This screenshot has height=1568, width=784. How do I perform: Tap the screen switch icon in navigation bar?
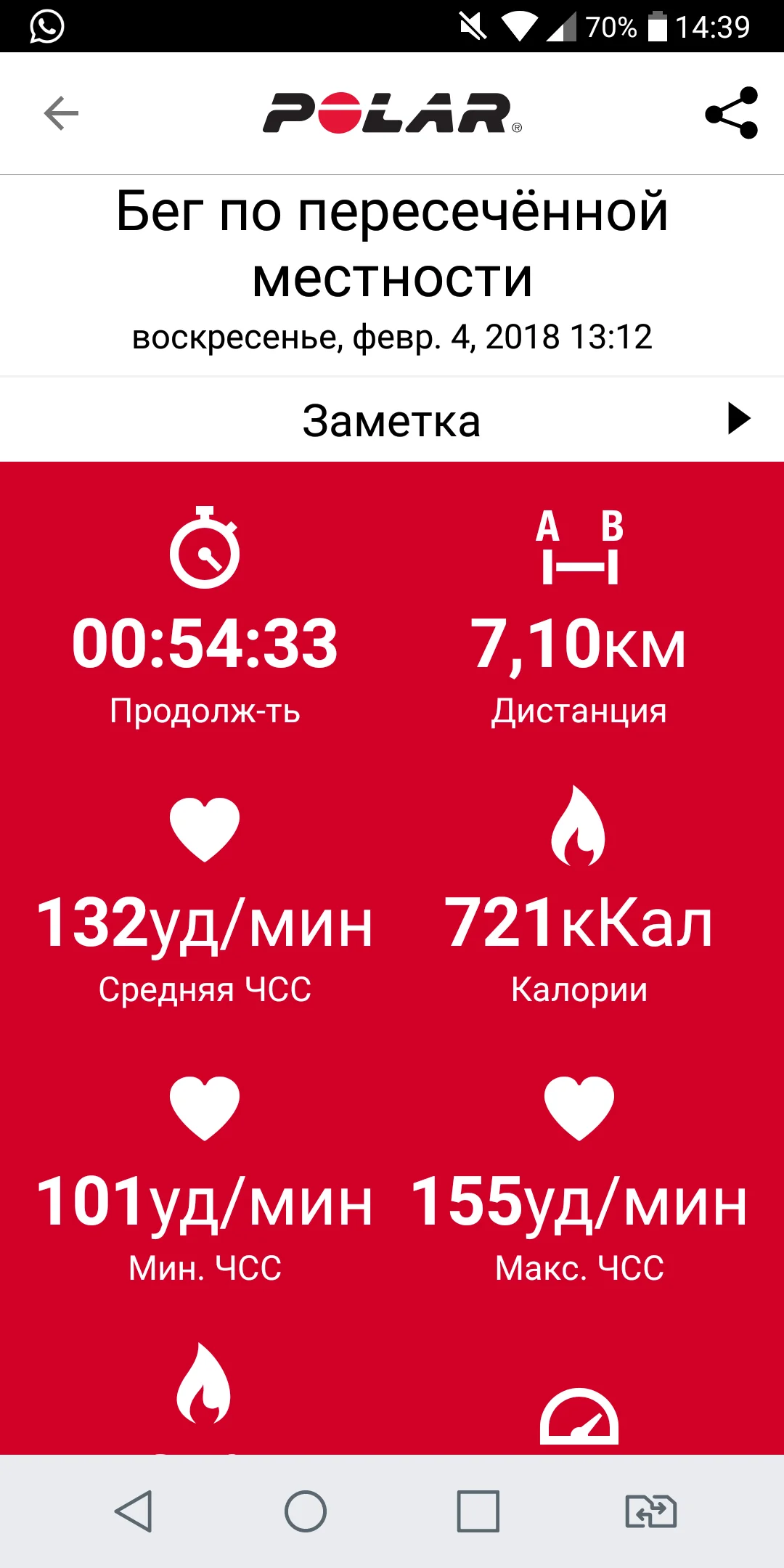(651, 1511)
